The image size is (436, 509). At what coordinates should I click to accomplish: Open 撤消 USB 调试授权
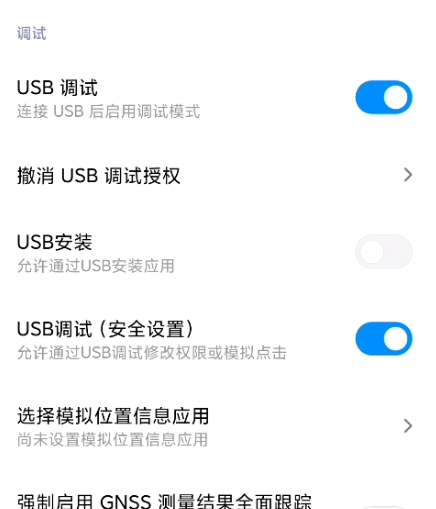pos(218,175)
